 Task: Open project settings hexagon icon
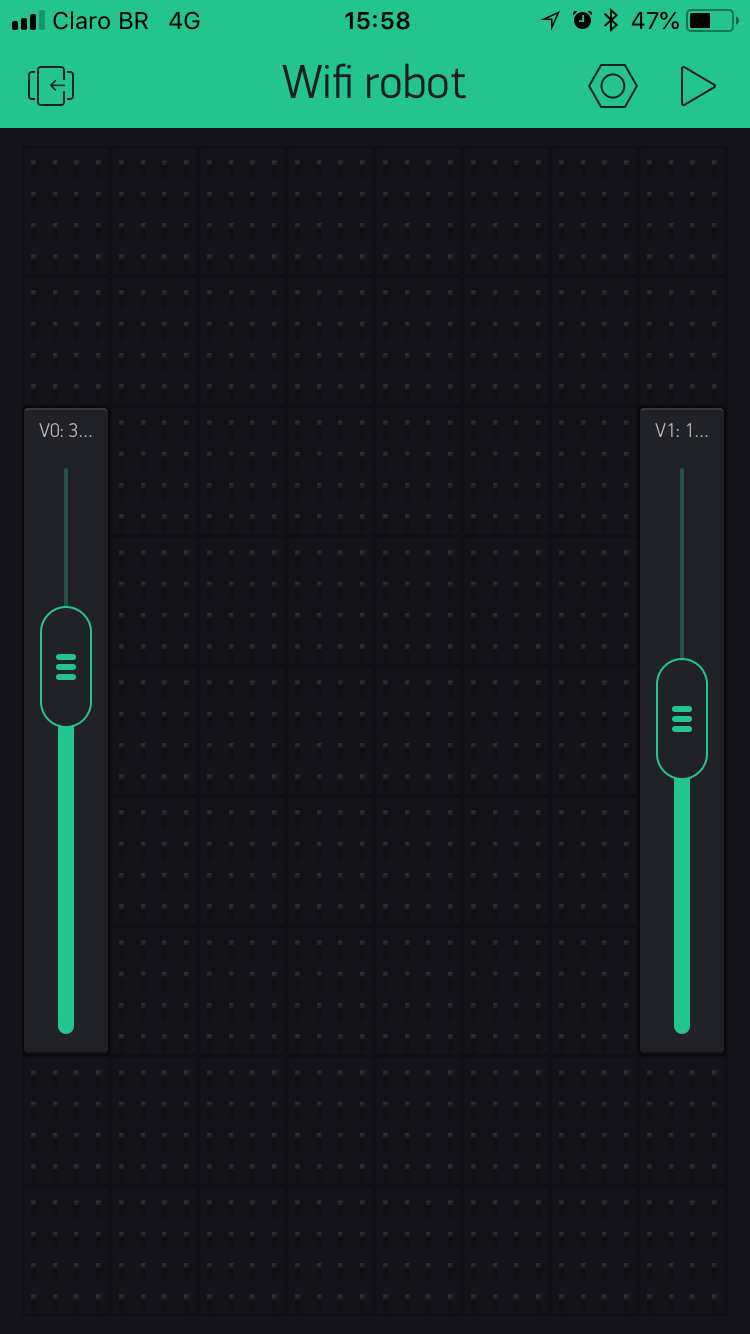click(612, 86)
